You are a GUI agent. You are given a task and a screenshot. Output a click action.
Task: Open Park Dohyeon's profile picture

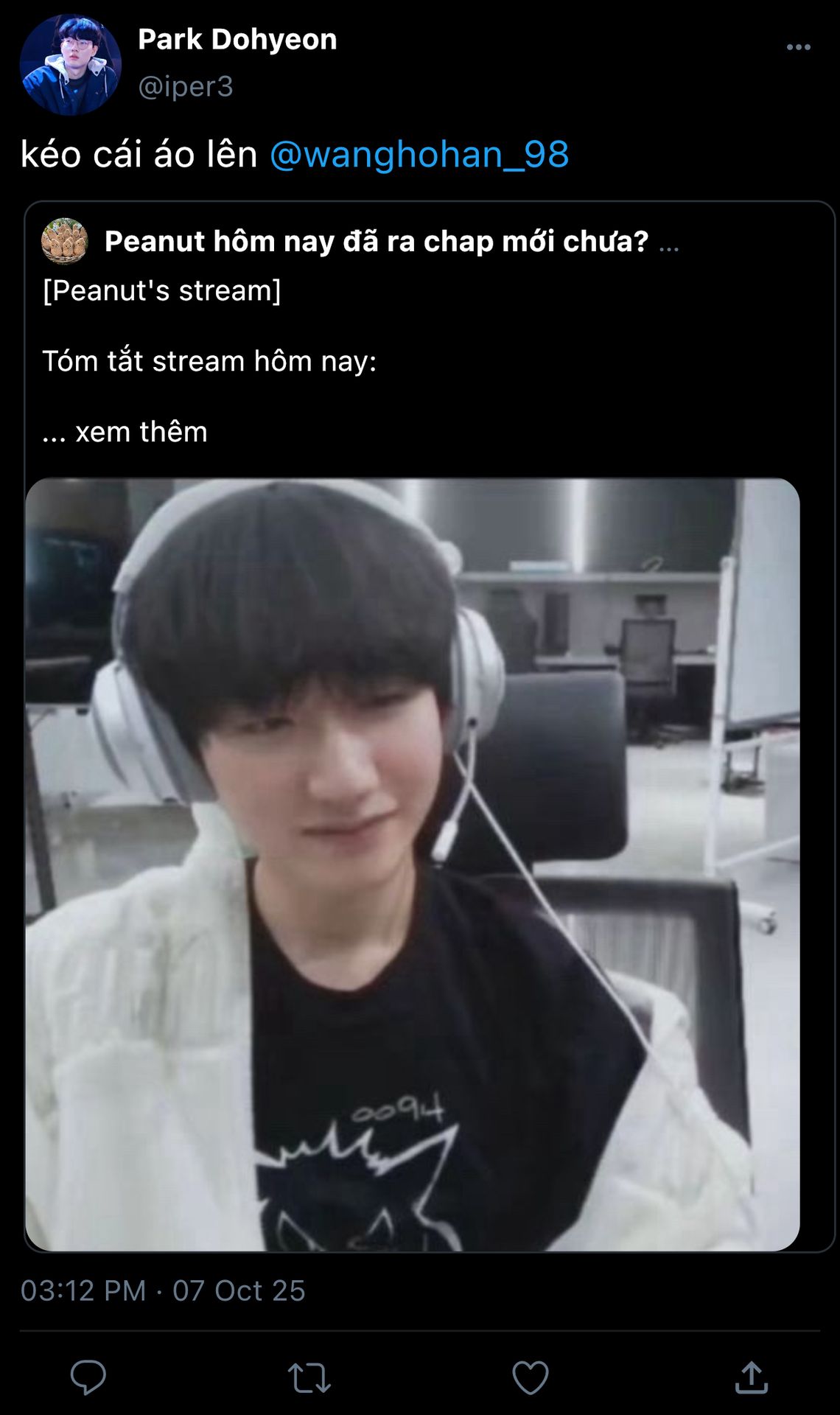click(71, 65)
